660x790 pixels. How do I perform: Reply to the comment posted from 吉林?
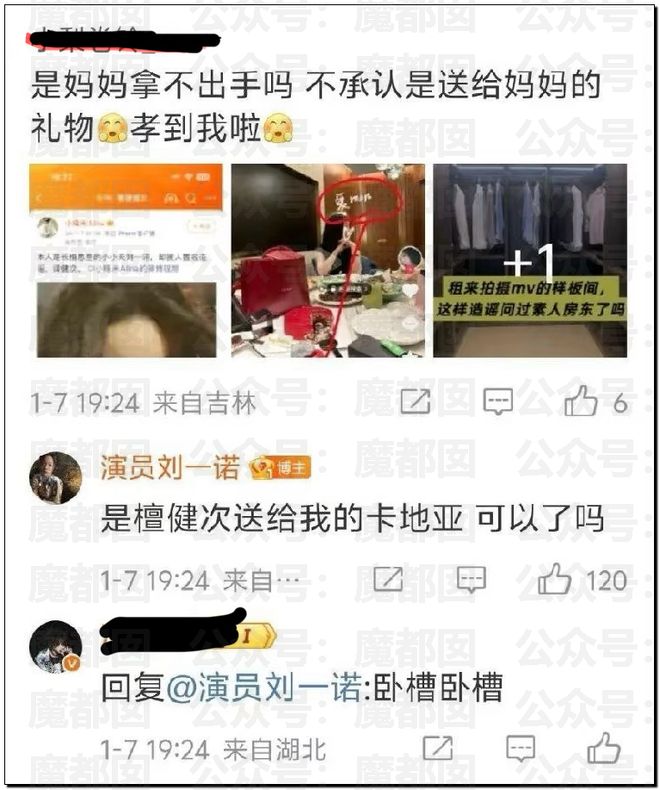497,402
